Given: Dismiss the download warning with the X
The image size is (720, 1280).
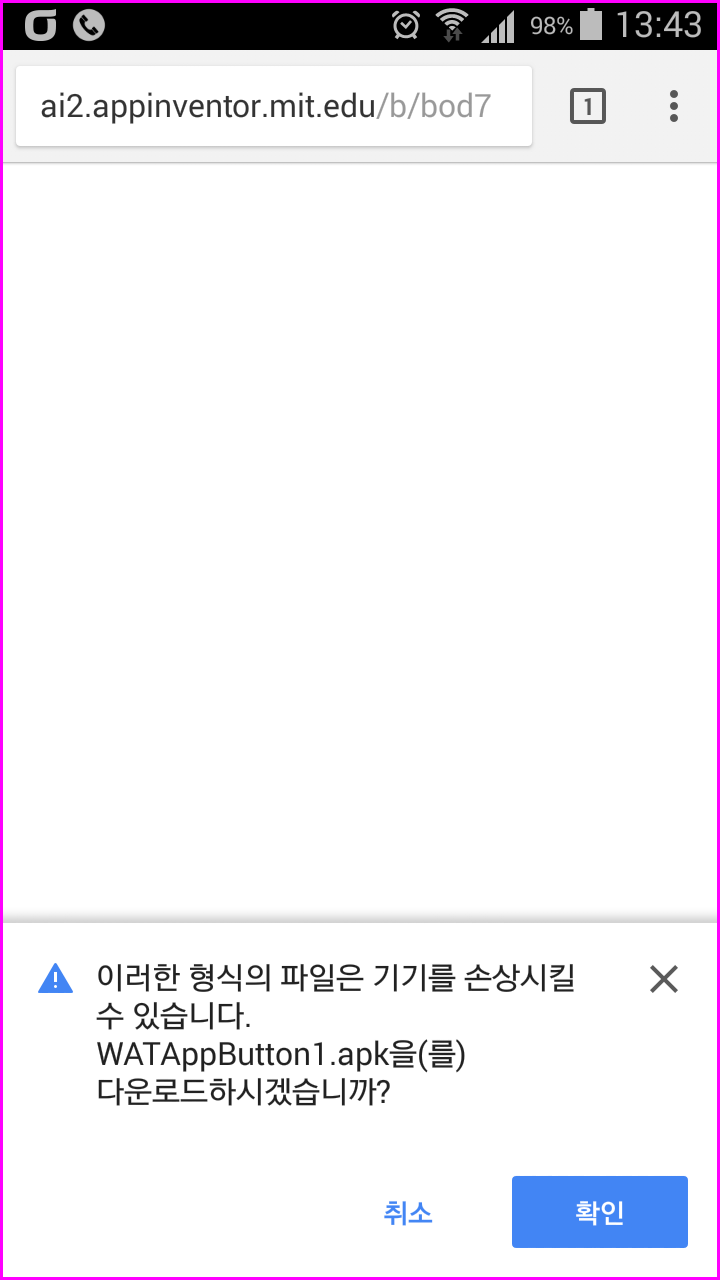Looking at the screenshot, I should click(x=664, y=979).
